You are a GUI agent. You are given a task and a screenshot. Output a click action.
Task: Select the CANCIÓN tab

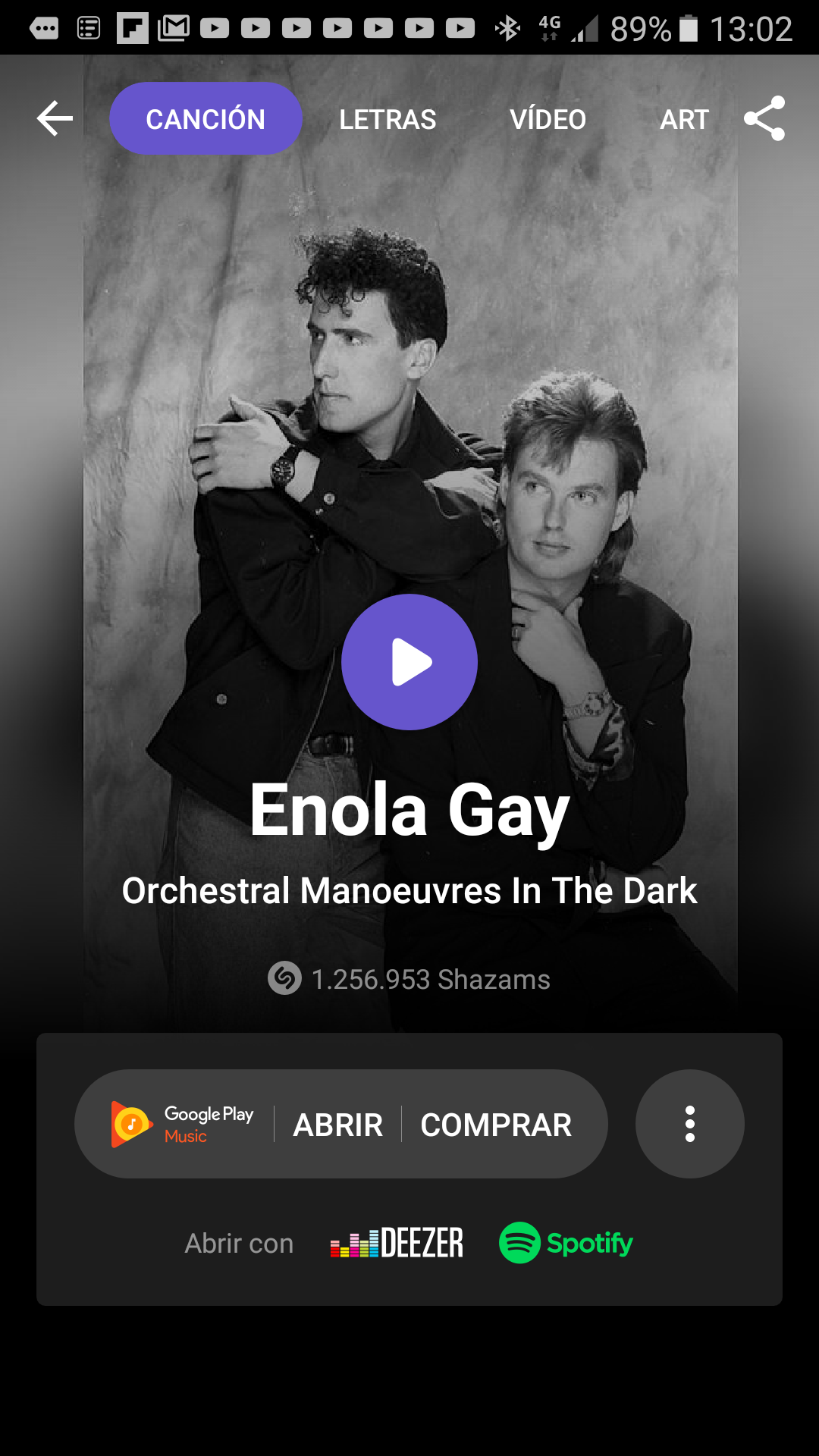206,119
